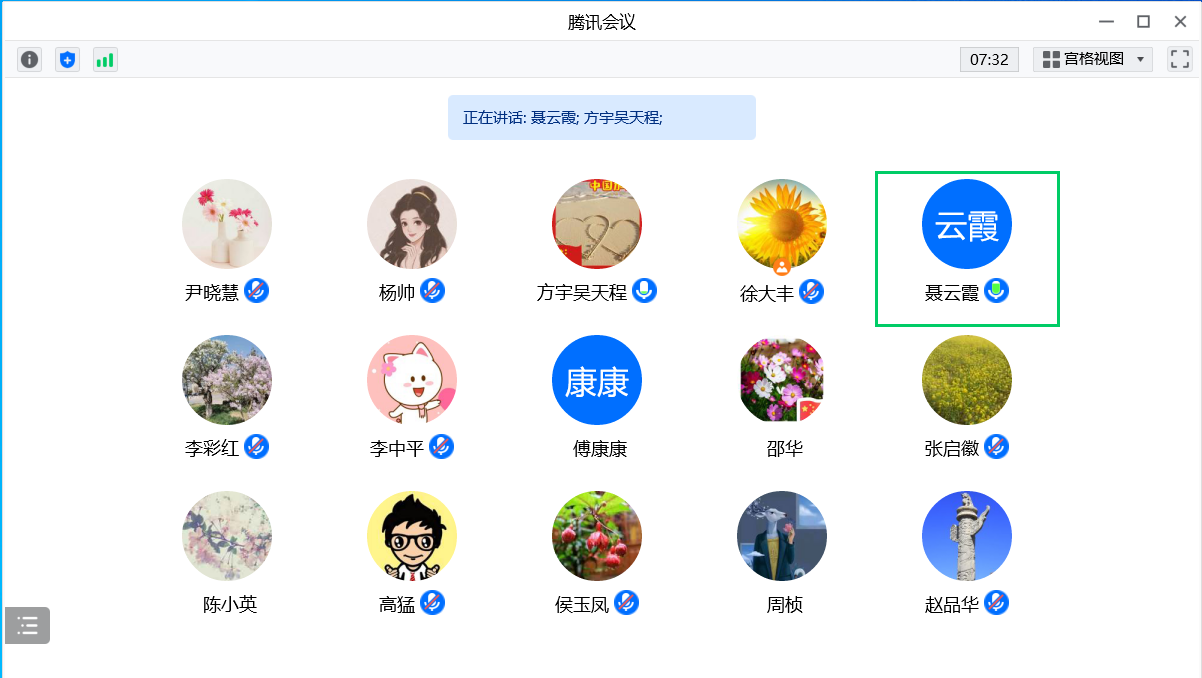The height and width of the screenshot is (678, 1202).
Task: Select participant 周桢's tile
Action: tap(782, 536)
